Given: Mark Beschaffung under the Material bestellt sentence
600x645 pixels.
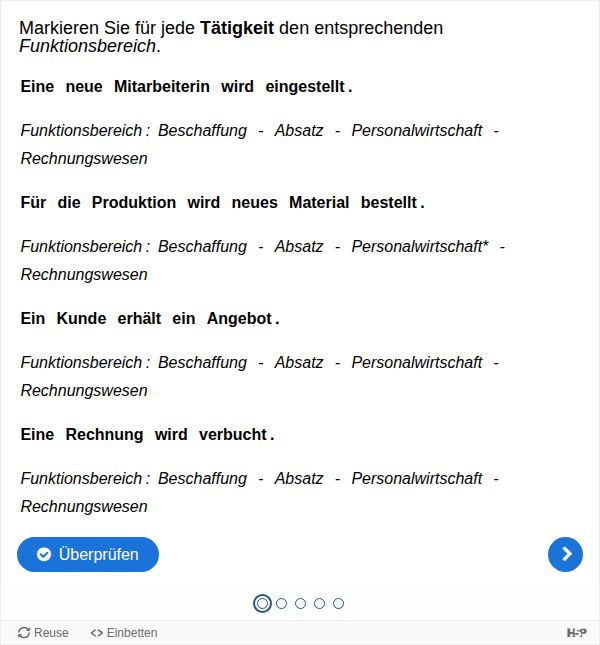Looking at the screenshot, I should tap(202, 246).
